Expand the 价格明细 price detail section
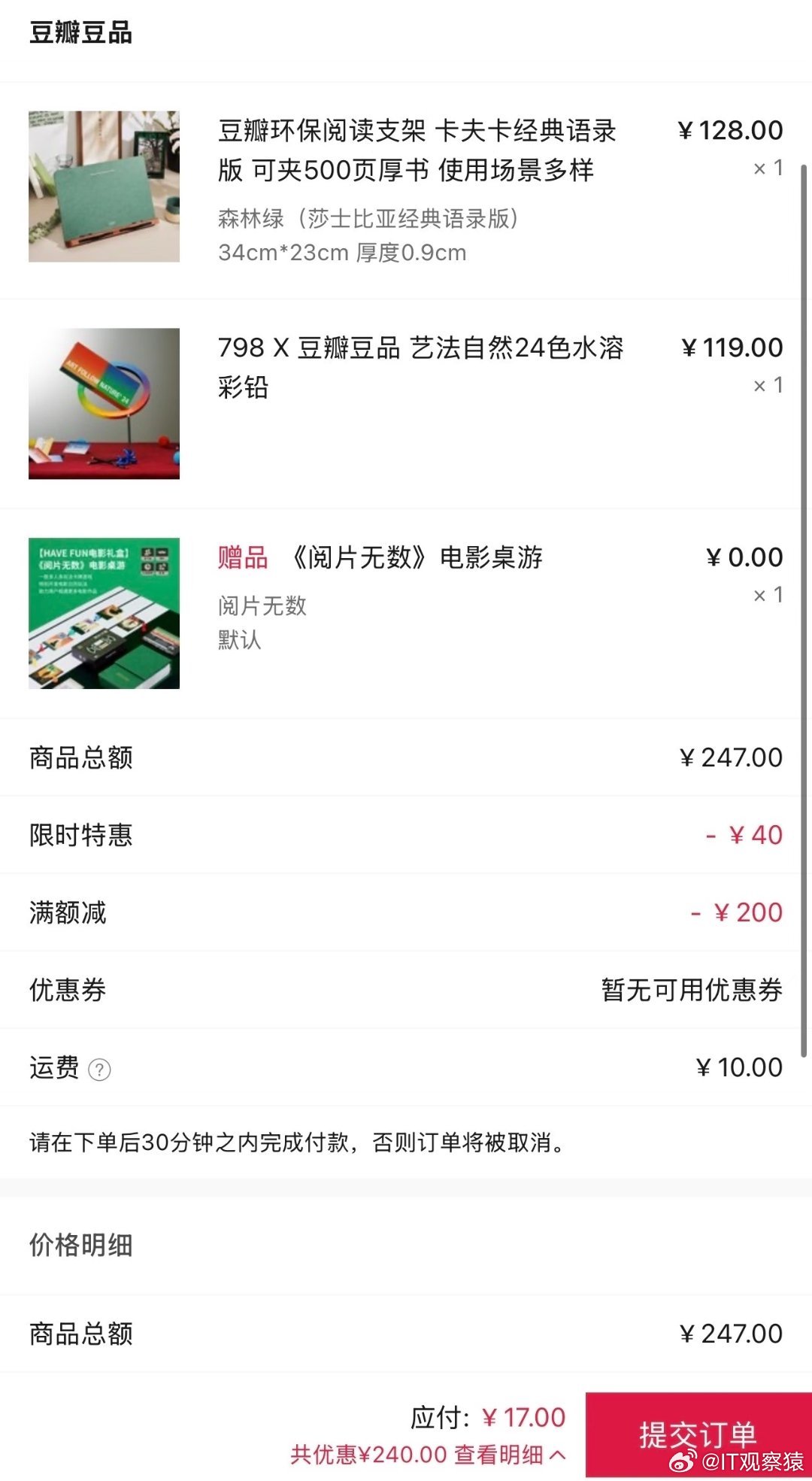812x1481 pixels. tap(81, 1245)
